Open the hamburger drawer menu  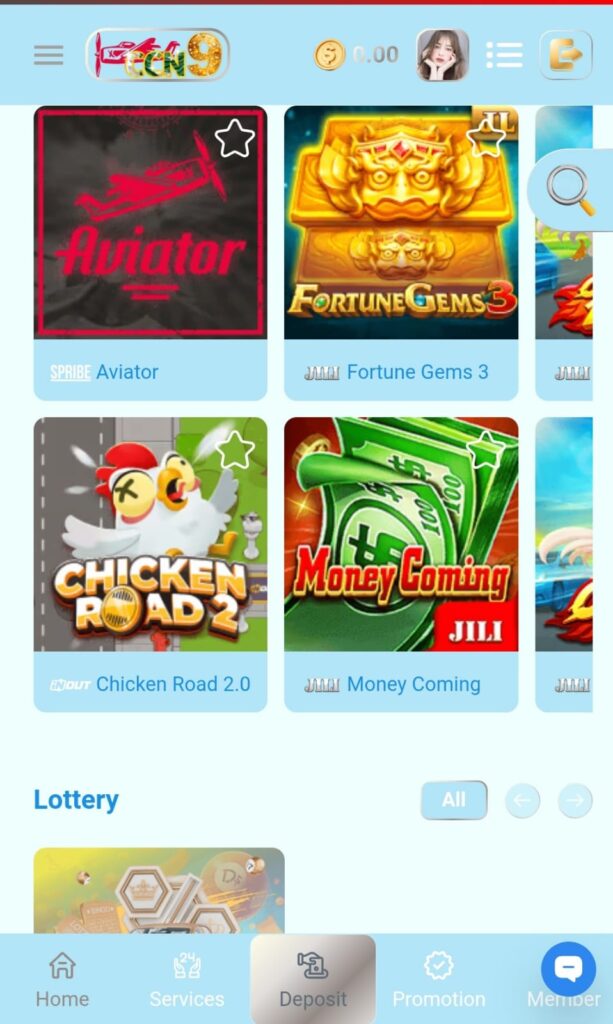(48, 55)
